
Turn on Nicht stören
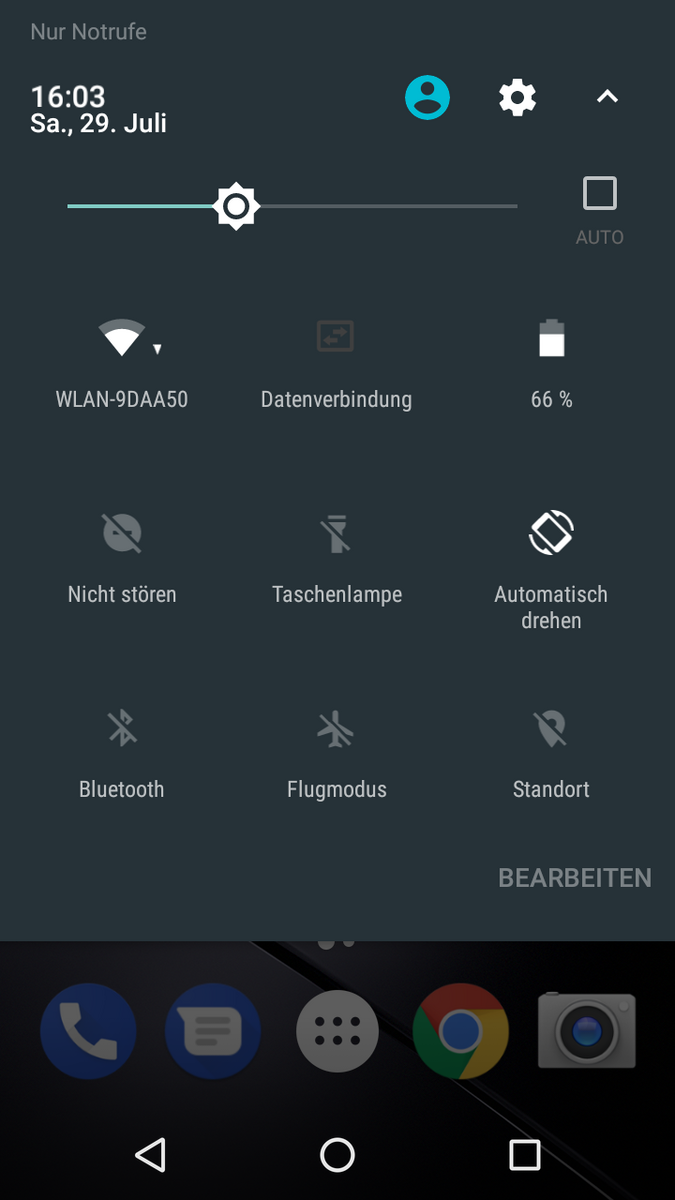click(x=122, y=533)
